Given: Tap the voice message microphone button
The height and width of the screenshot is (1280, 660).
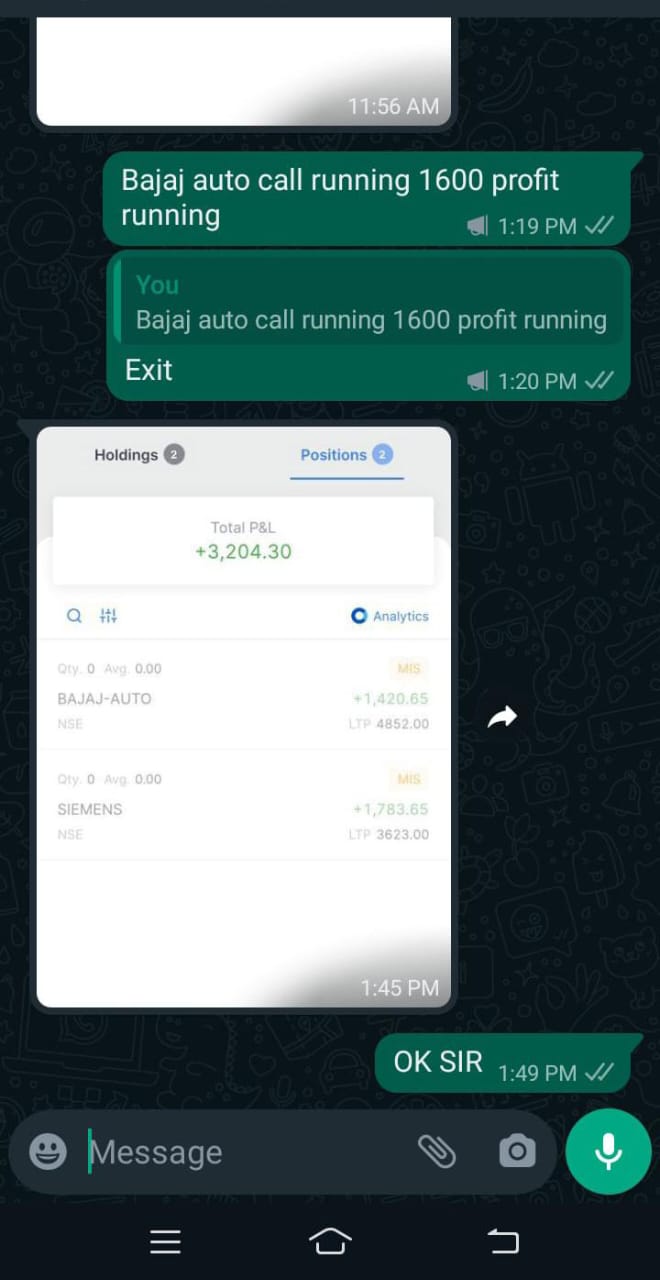Looking at the screenshot, I should tap(608, 1152).
